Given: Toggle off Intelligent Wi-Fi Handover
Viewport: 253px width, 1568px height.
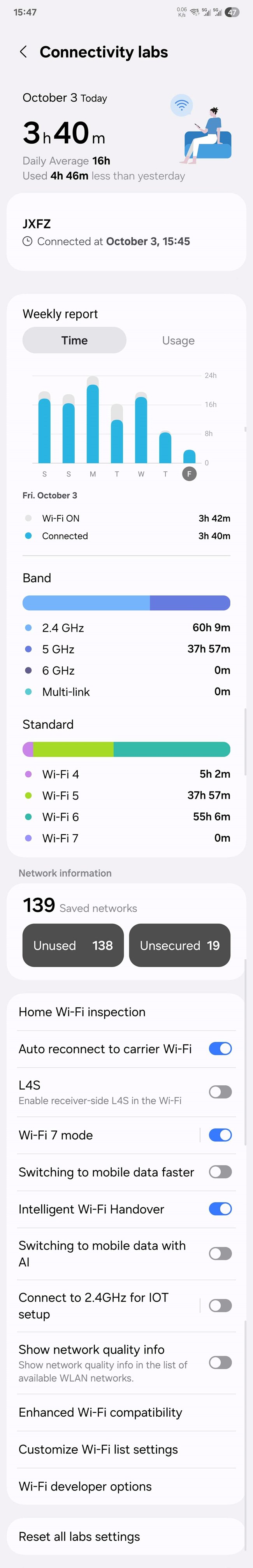Looking at the screenshot, I should point(220,1209).
